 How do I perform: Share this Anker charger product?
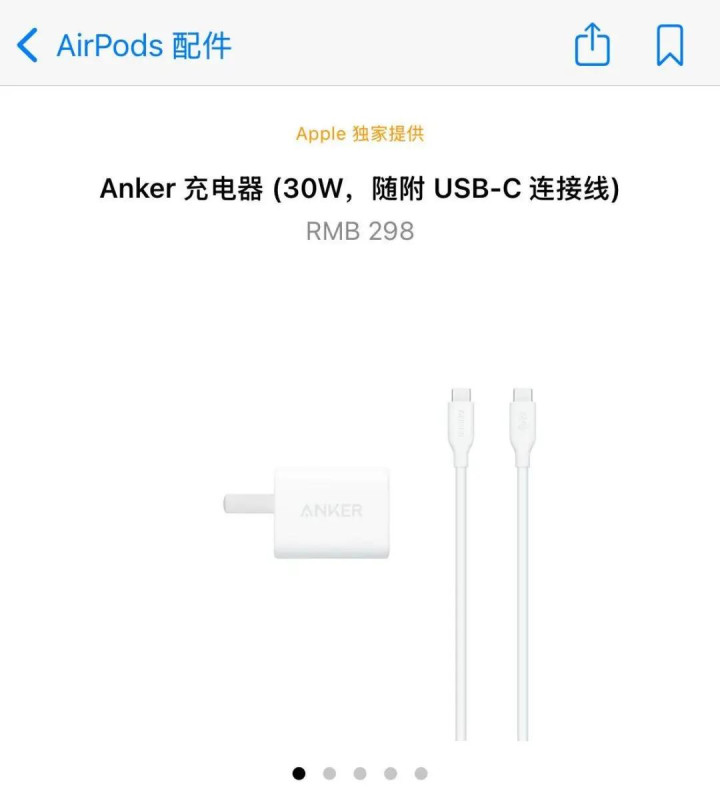click(x=592, y=45)
